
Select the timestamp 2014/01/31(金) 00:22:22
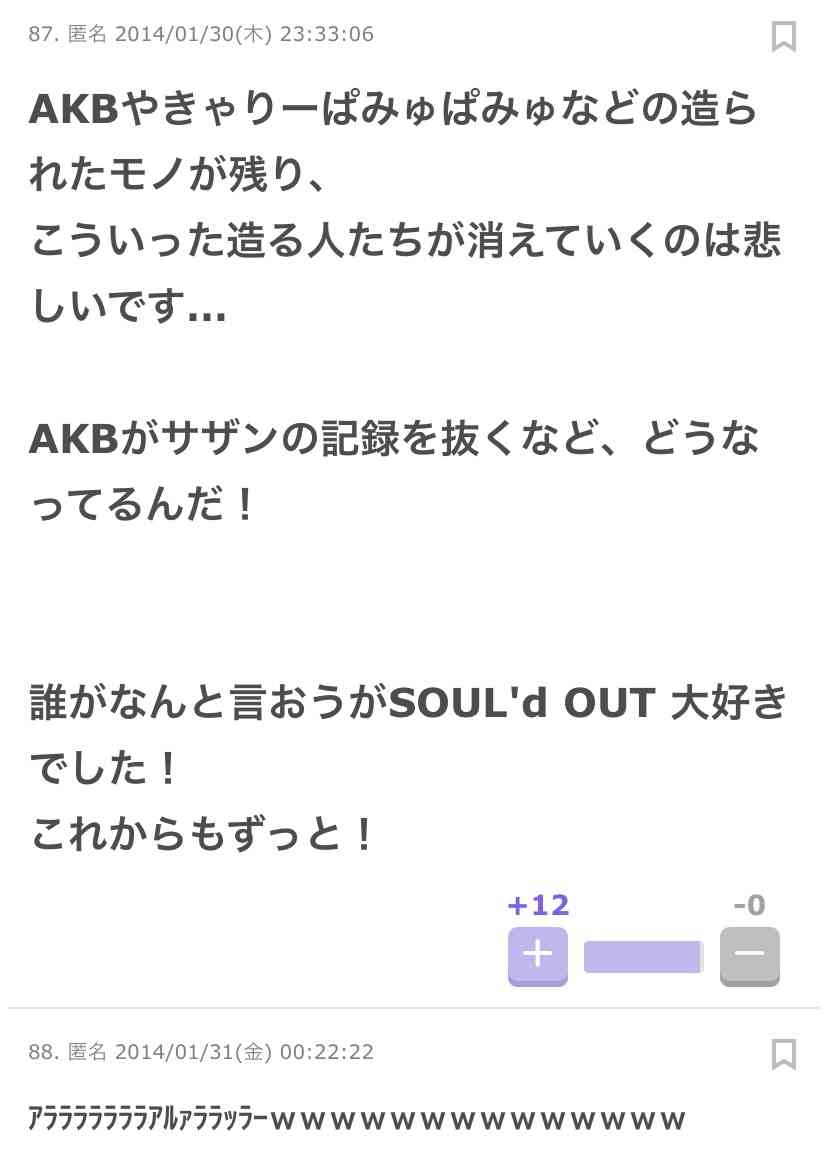coord(243,1051)
